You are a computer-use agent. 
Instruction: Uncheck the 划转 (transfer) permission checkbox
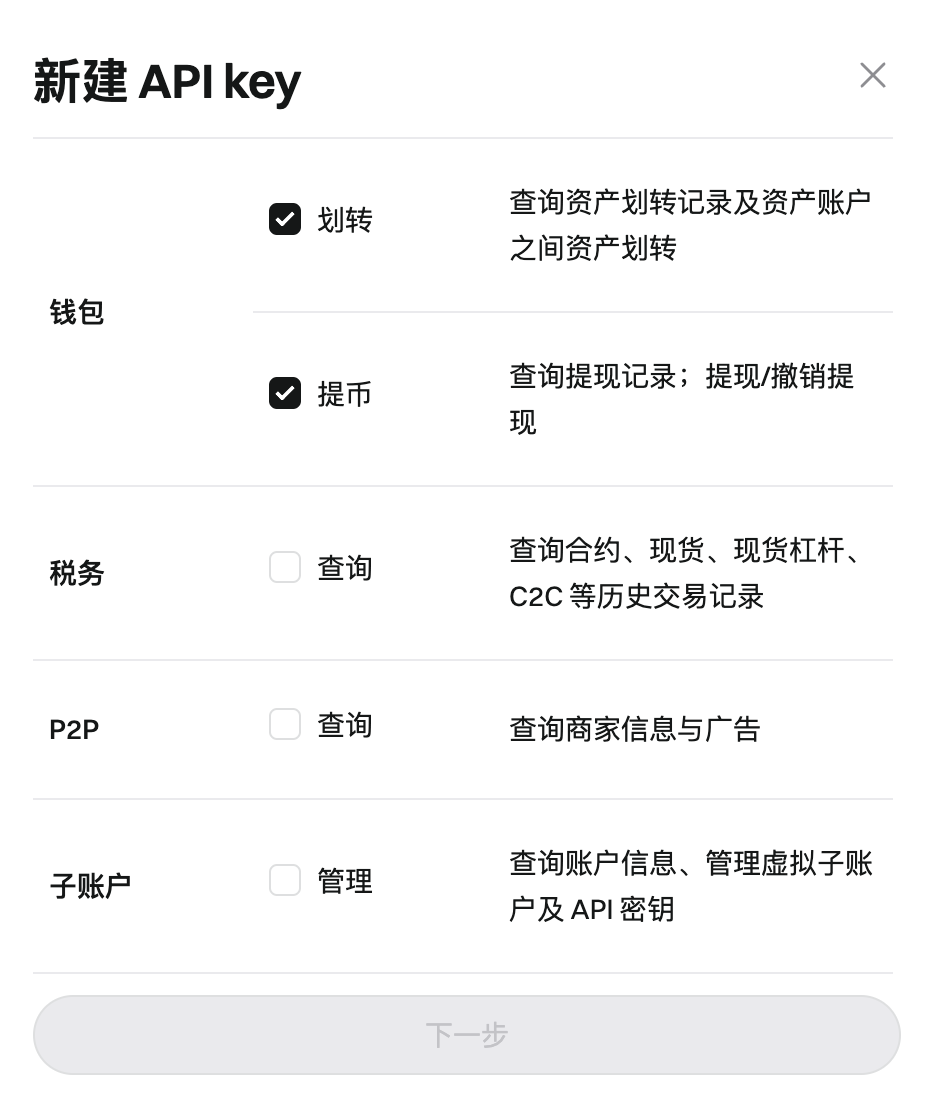[x=285, y=220]
